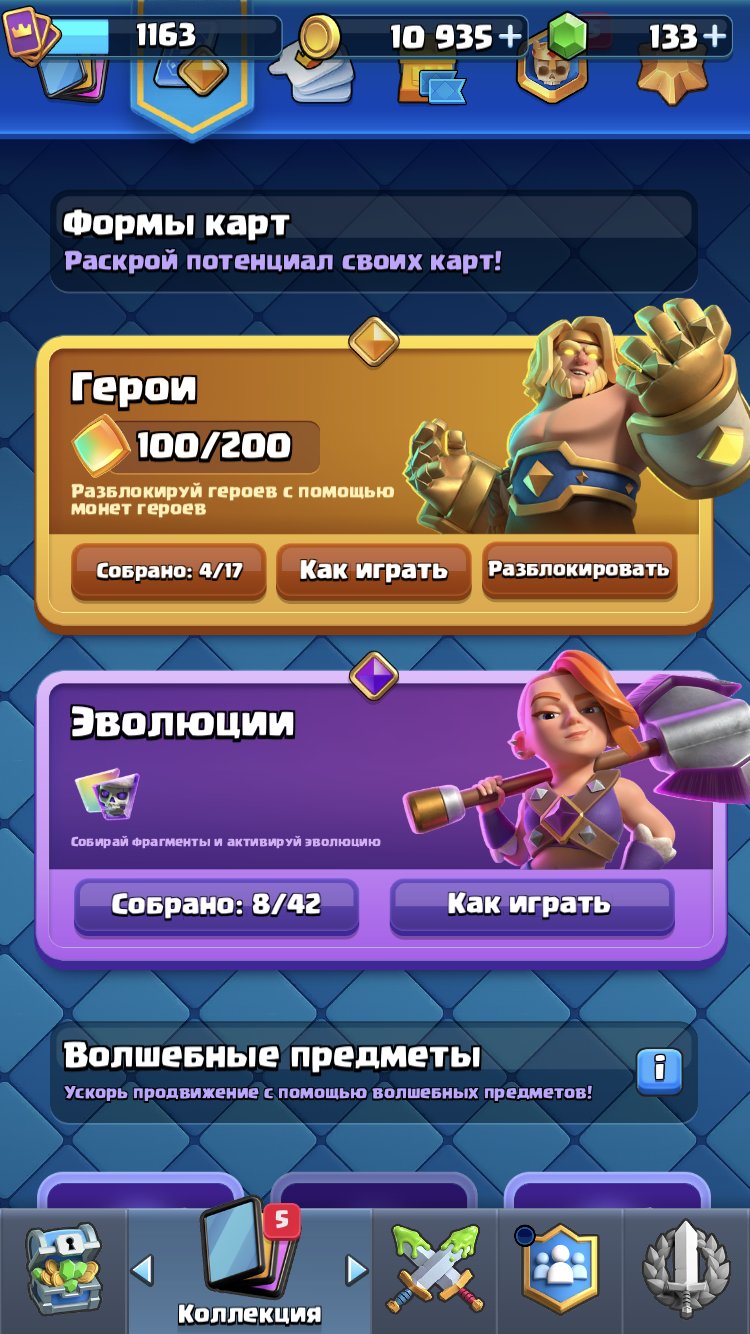Open the magic items info icon
Viewport: 750px width, 1334px height.
pyautogui.click(x=659, y=1070)
